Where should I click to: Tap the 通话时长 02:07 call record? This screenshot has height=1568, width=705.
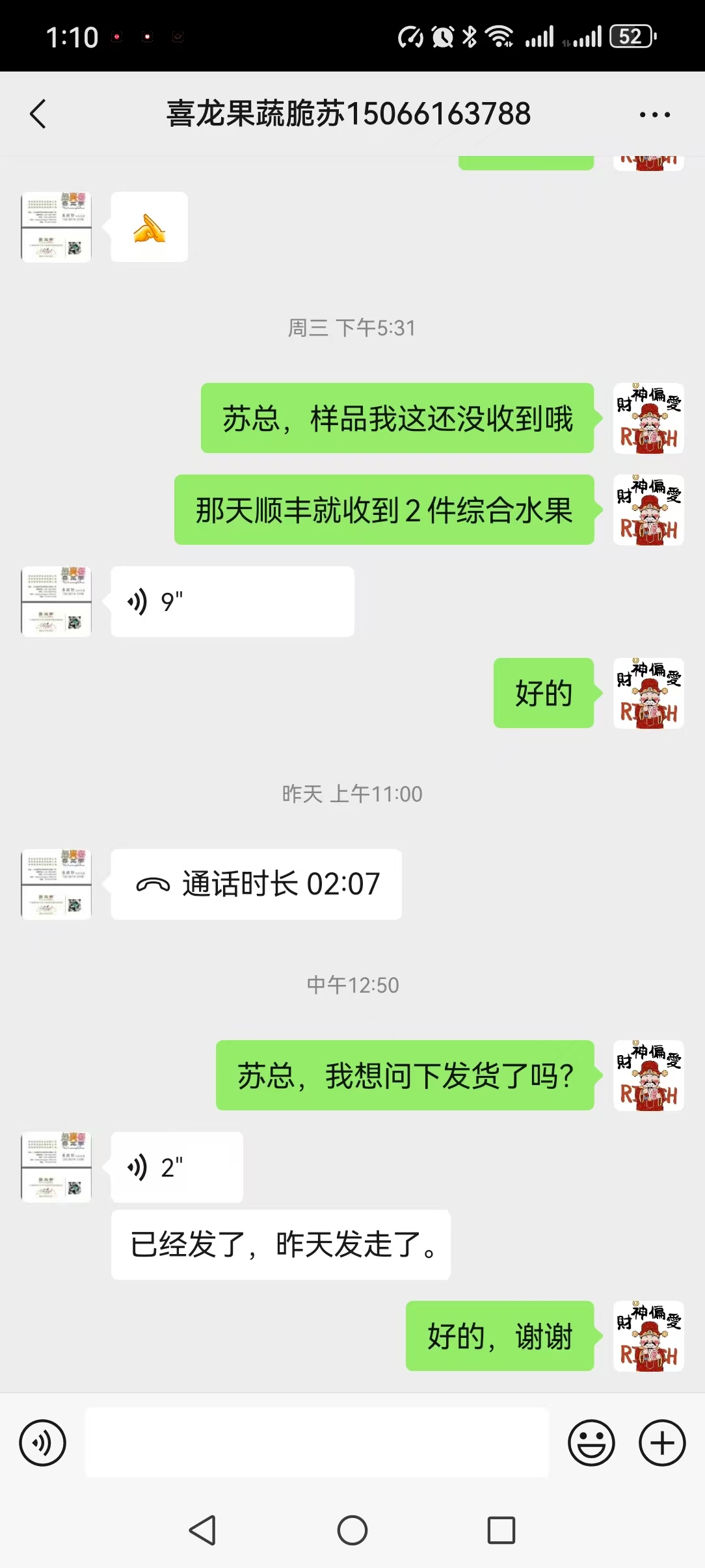pyautogui.click(x=256, y=884)
